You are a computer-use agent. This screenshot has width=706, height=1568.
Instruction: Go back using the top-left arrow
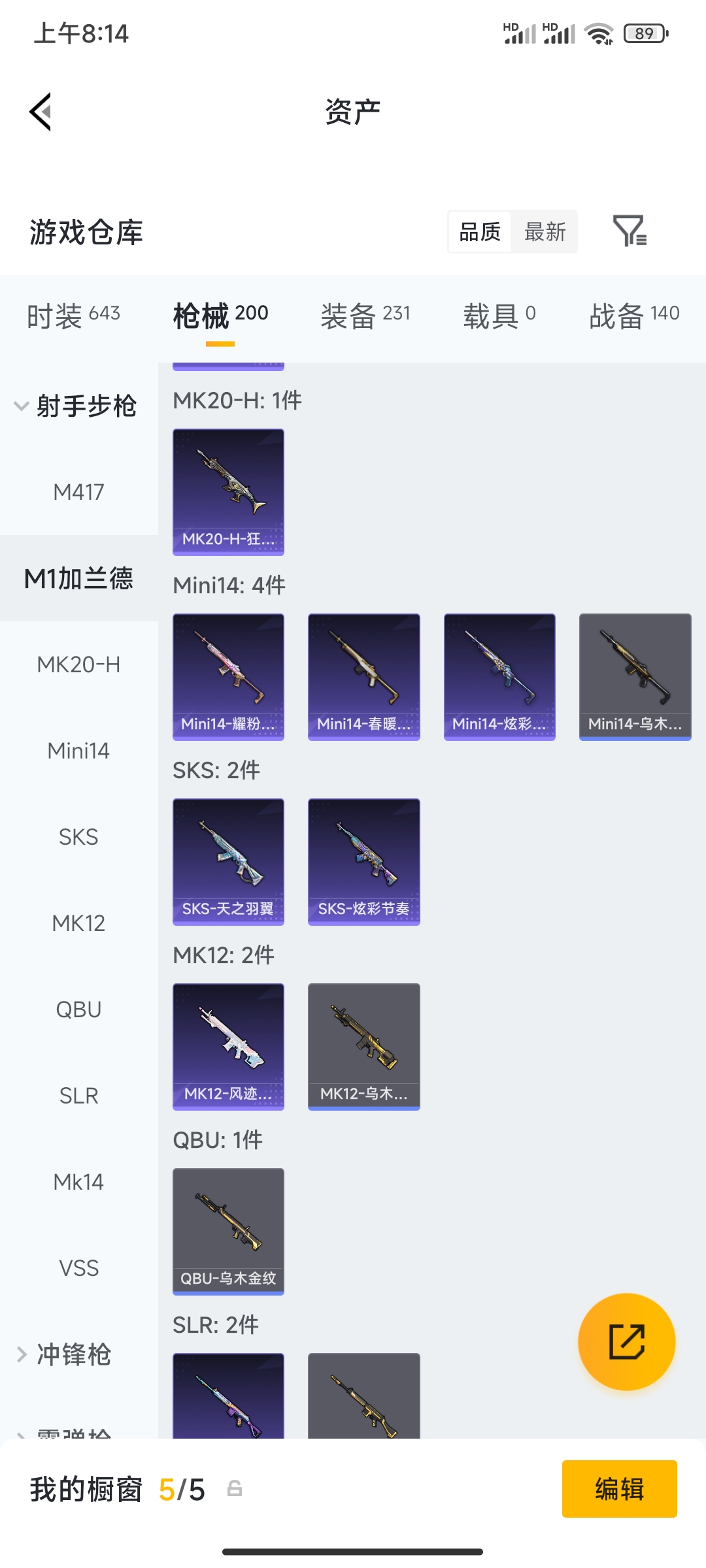tap(41, 112)
